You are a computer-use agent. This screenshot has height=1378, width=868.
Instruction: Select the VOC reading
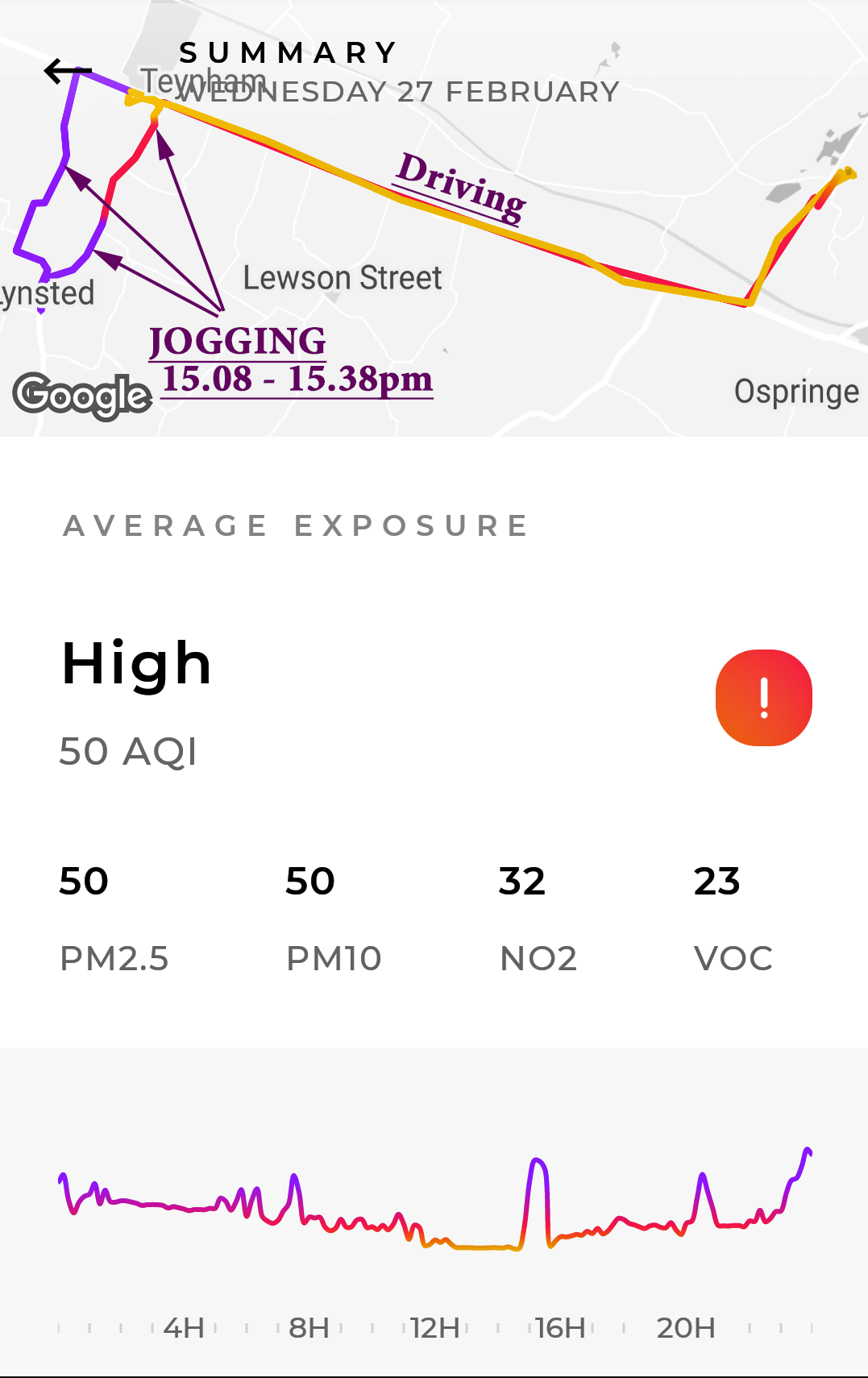click(x=733, y=918)
